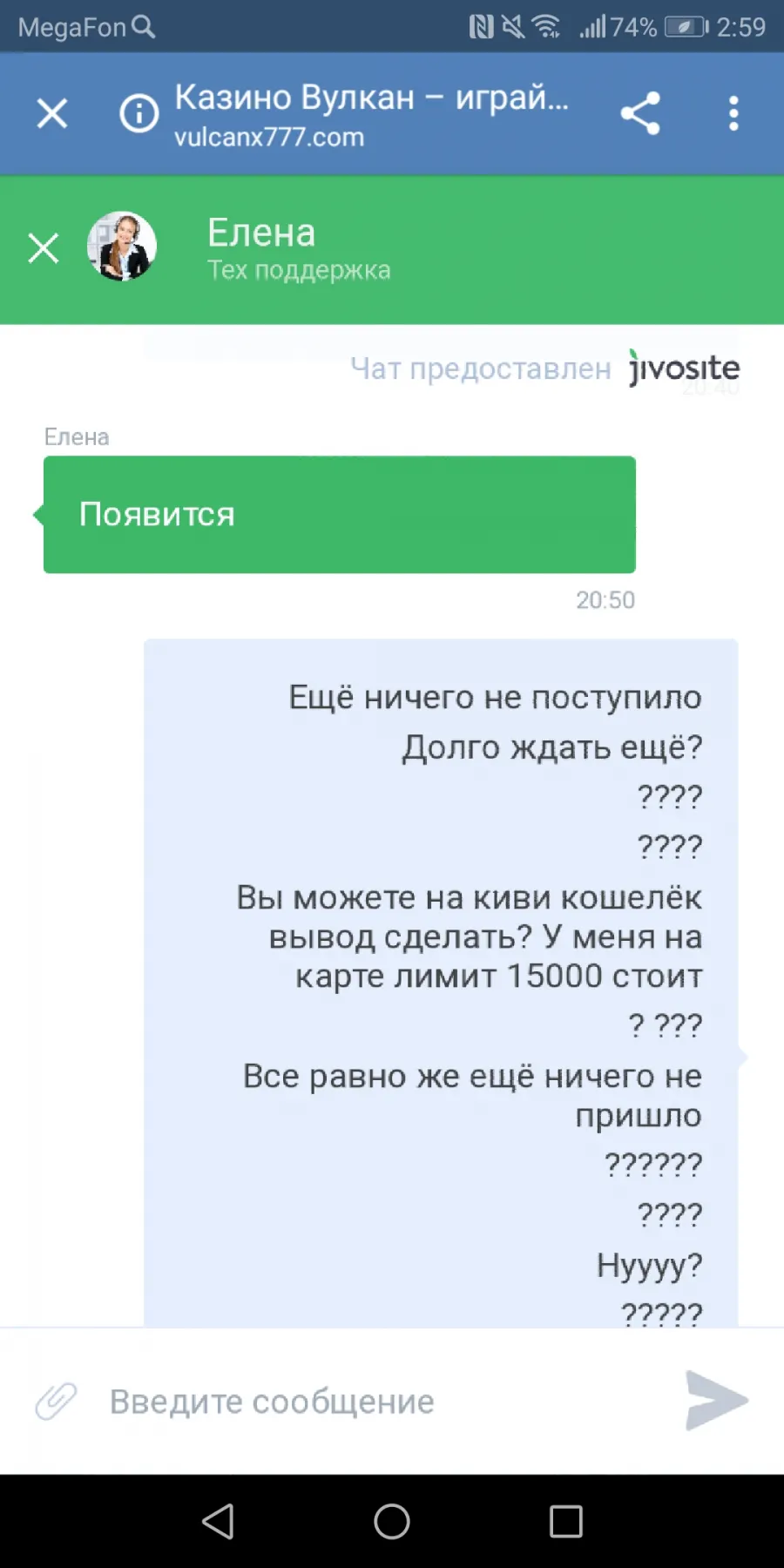This screenshot has height=1568, width=784.
Task: Open the jivosite link
Action: (684, 368)
